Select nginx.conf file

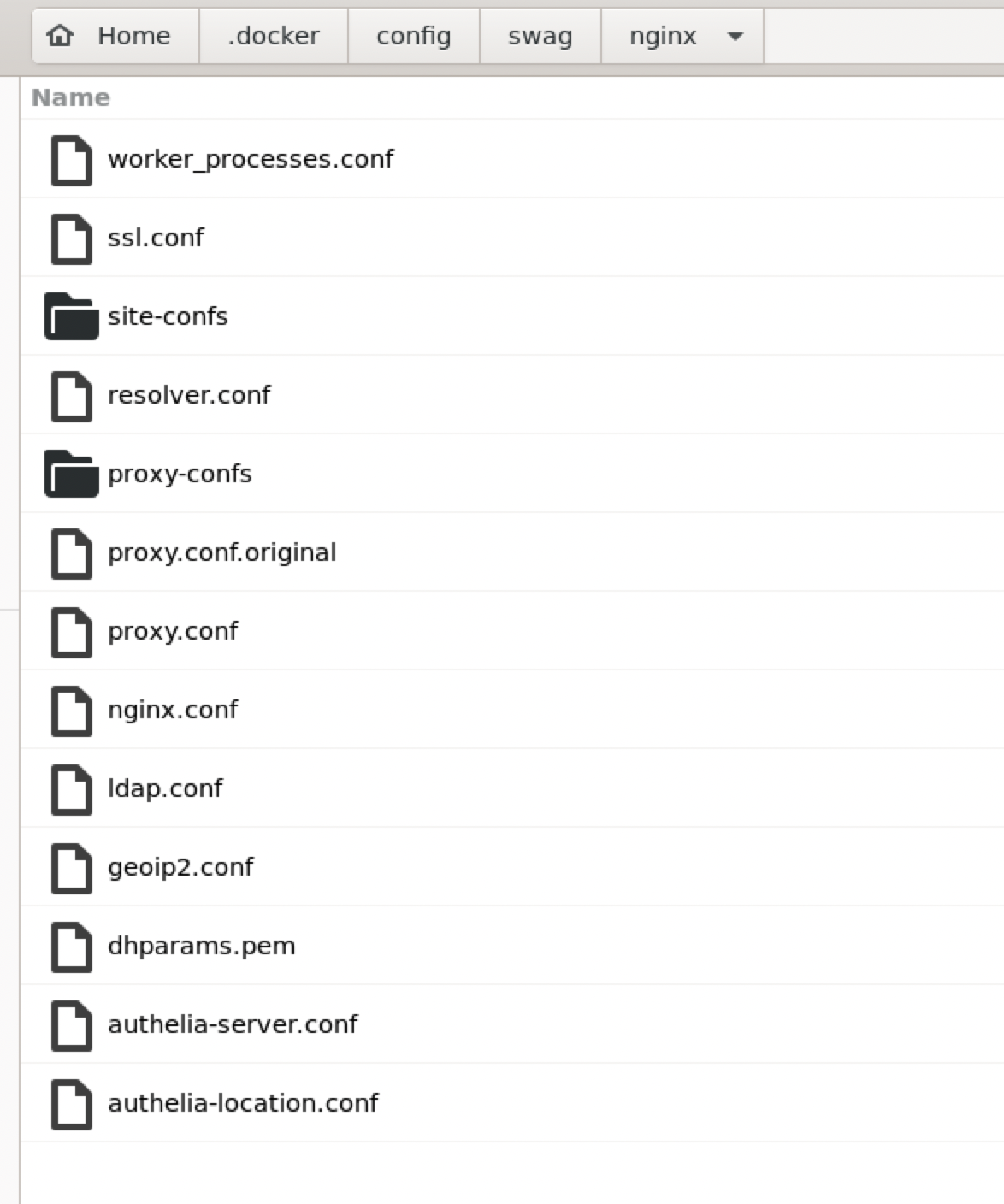tap(511, 710)
